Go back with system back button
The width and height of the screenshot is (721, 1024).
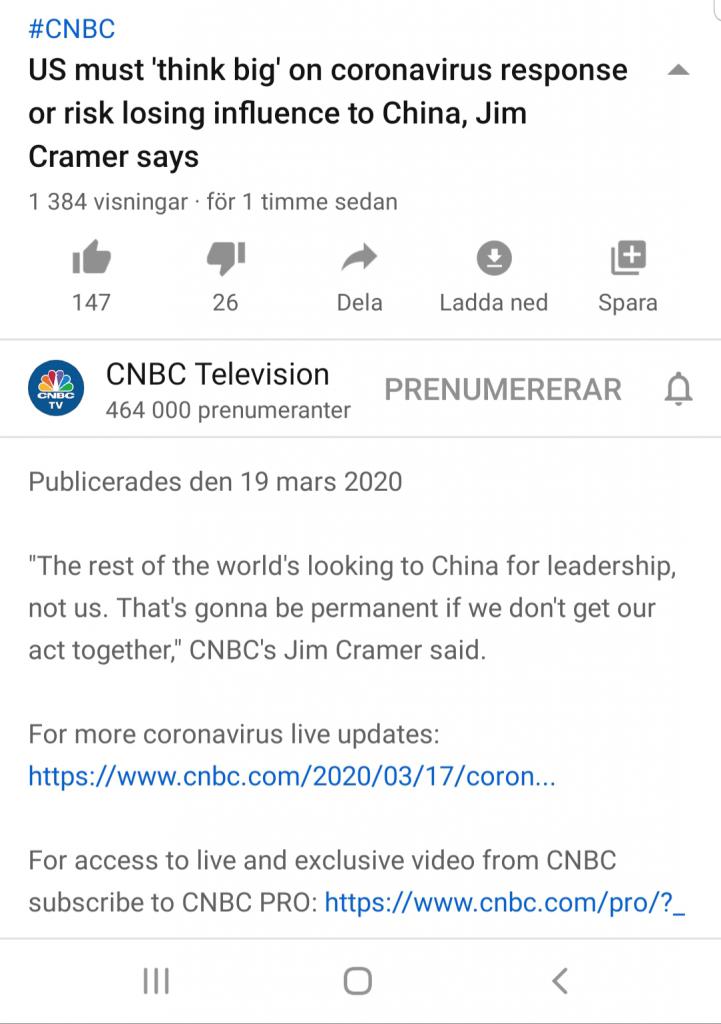pyautogui.click(x=560, y=981)
